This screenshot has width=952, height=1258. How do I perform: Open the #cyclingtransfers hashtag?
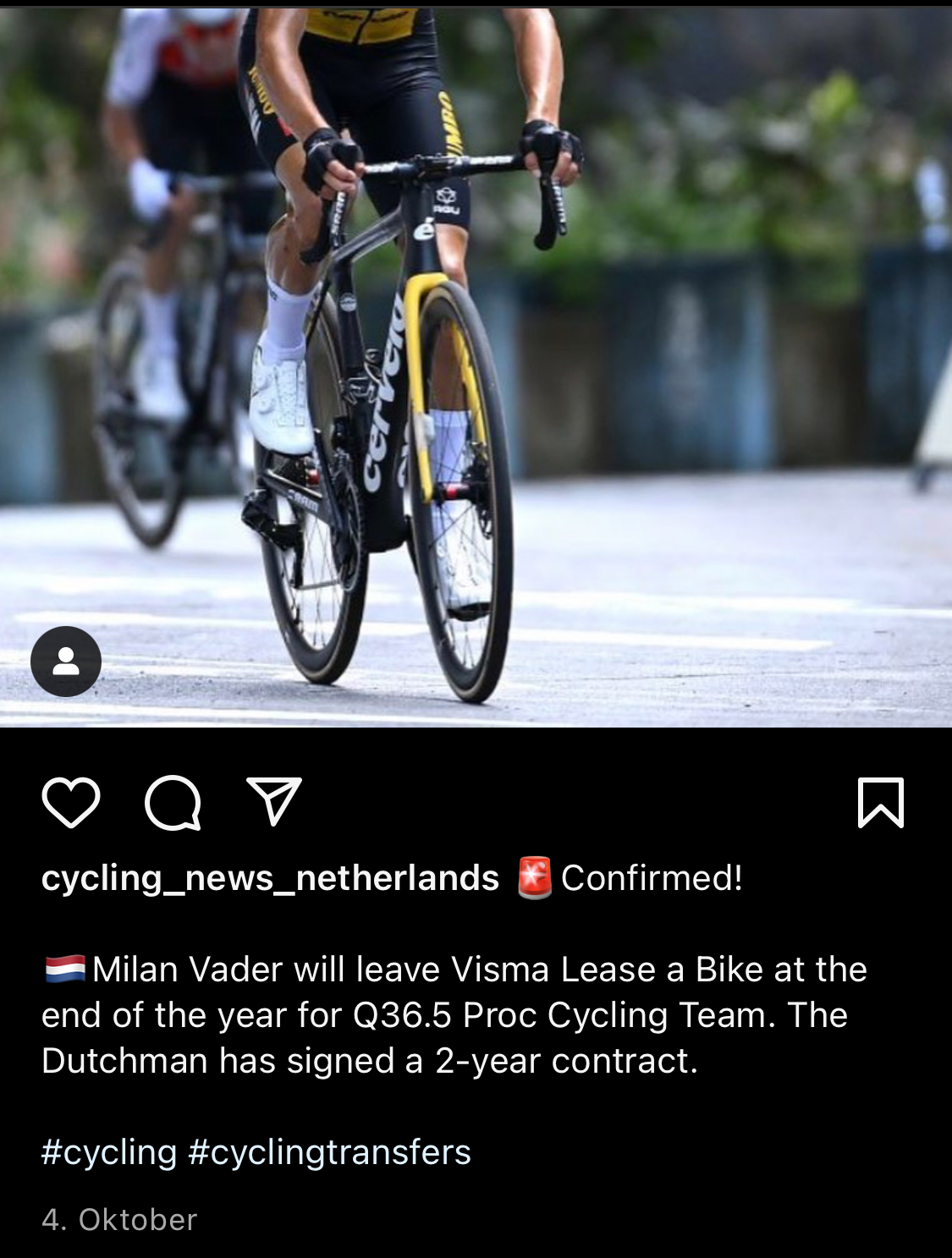click(329, 1152)
